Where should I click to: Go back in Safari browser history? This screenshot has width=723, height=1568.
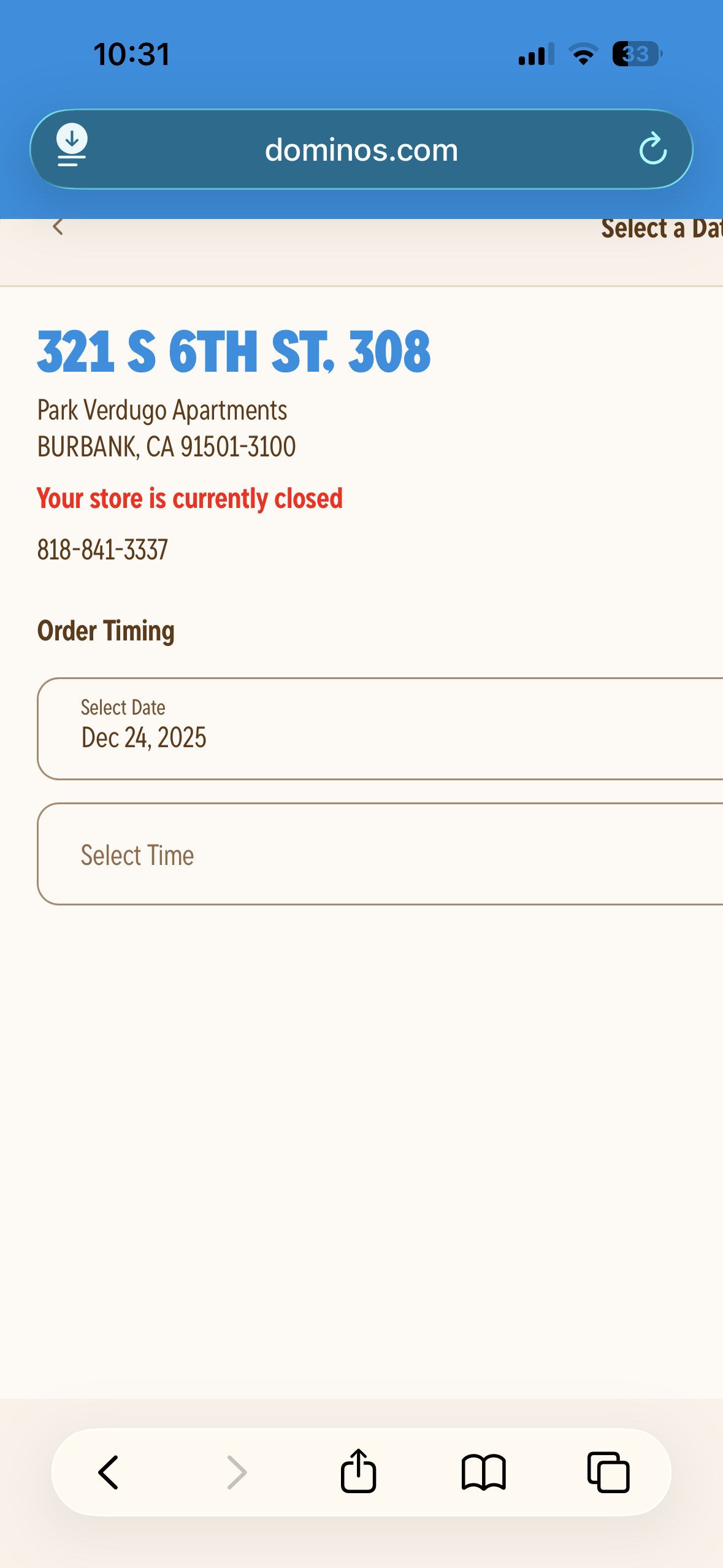[109, 1472]
